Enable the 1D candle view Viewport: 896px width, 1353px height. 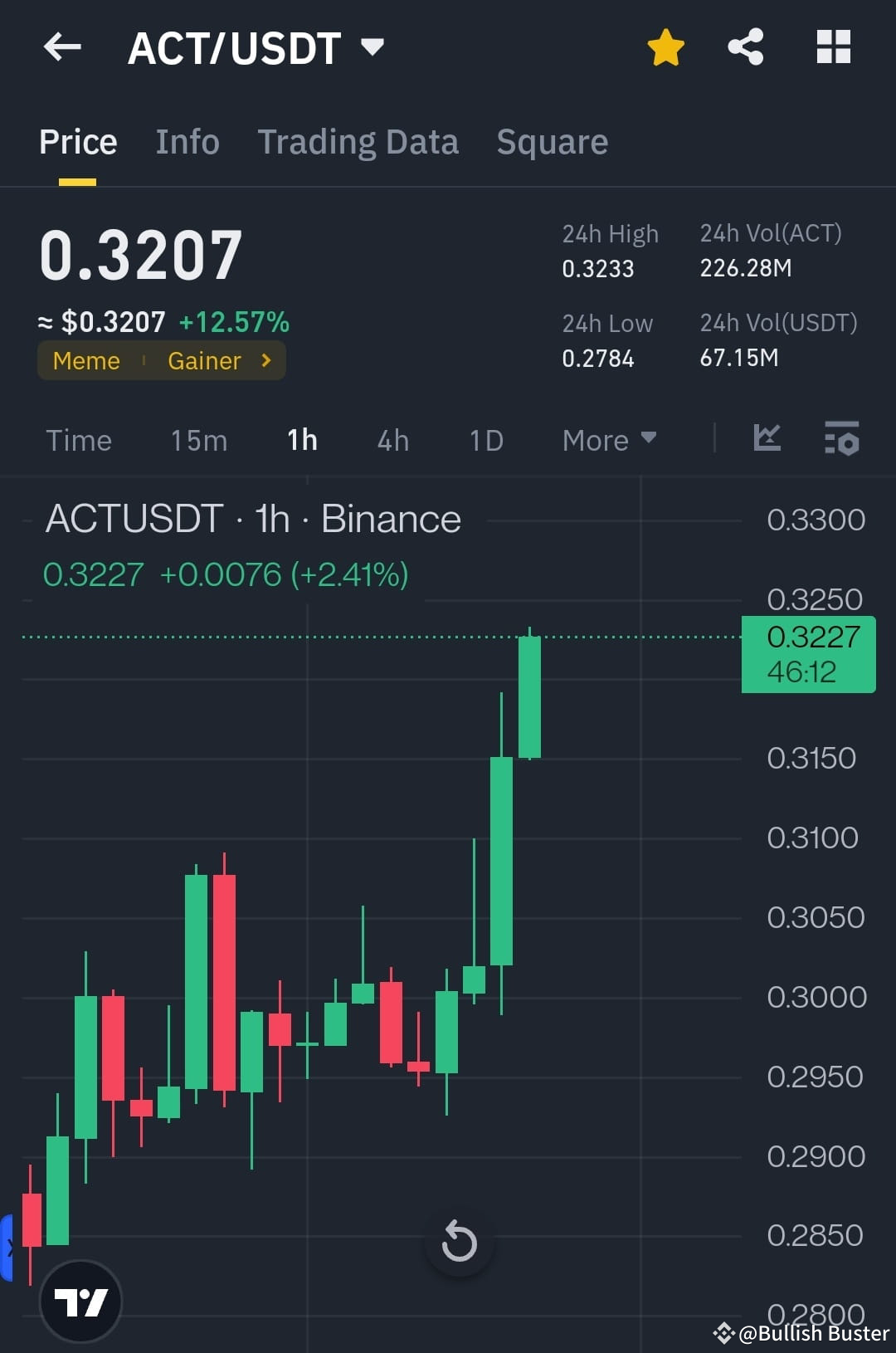(485, 440)
